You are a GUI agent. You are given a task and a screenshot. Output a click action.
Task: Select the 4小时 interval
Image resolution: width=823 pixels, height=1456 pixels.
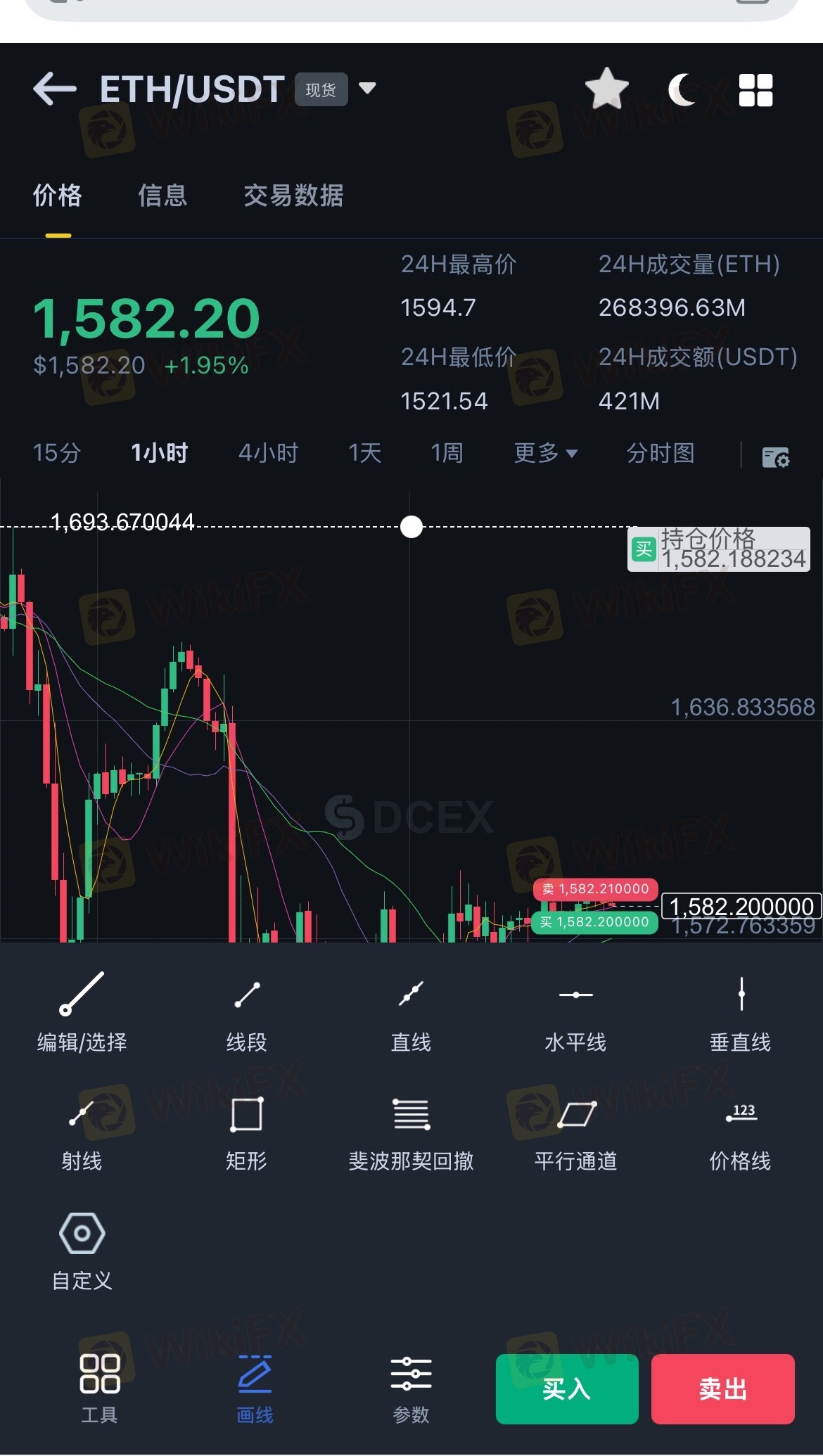[x=269, y=453]
